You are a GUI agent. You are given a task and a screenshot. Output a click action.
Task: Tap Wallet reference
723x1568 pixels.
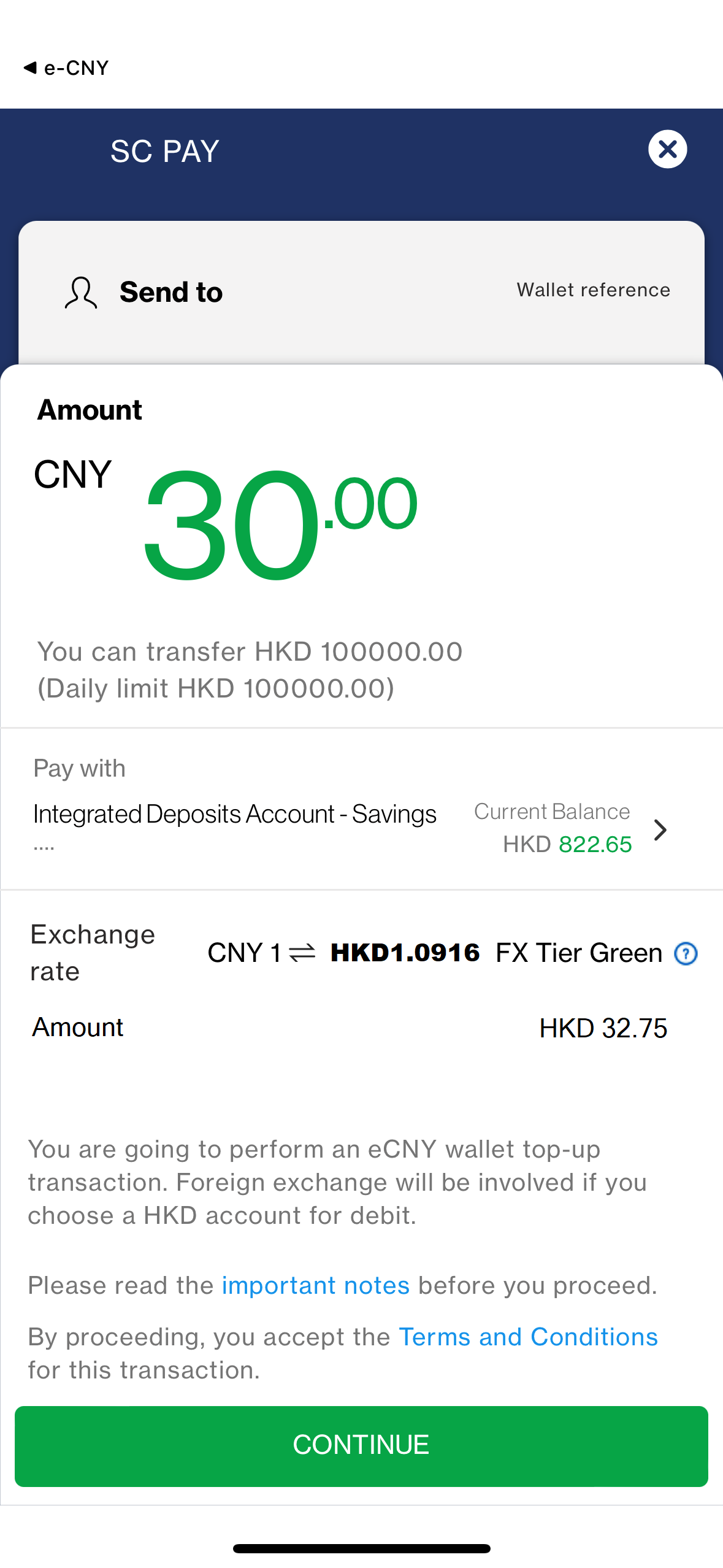point(592,290)
